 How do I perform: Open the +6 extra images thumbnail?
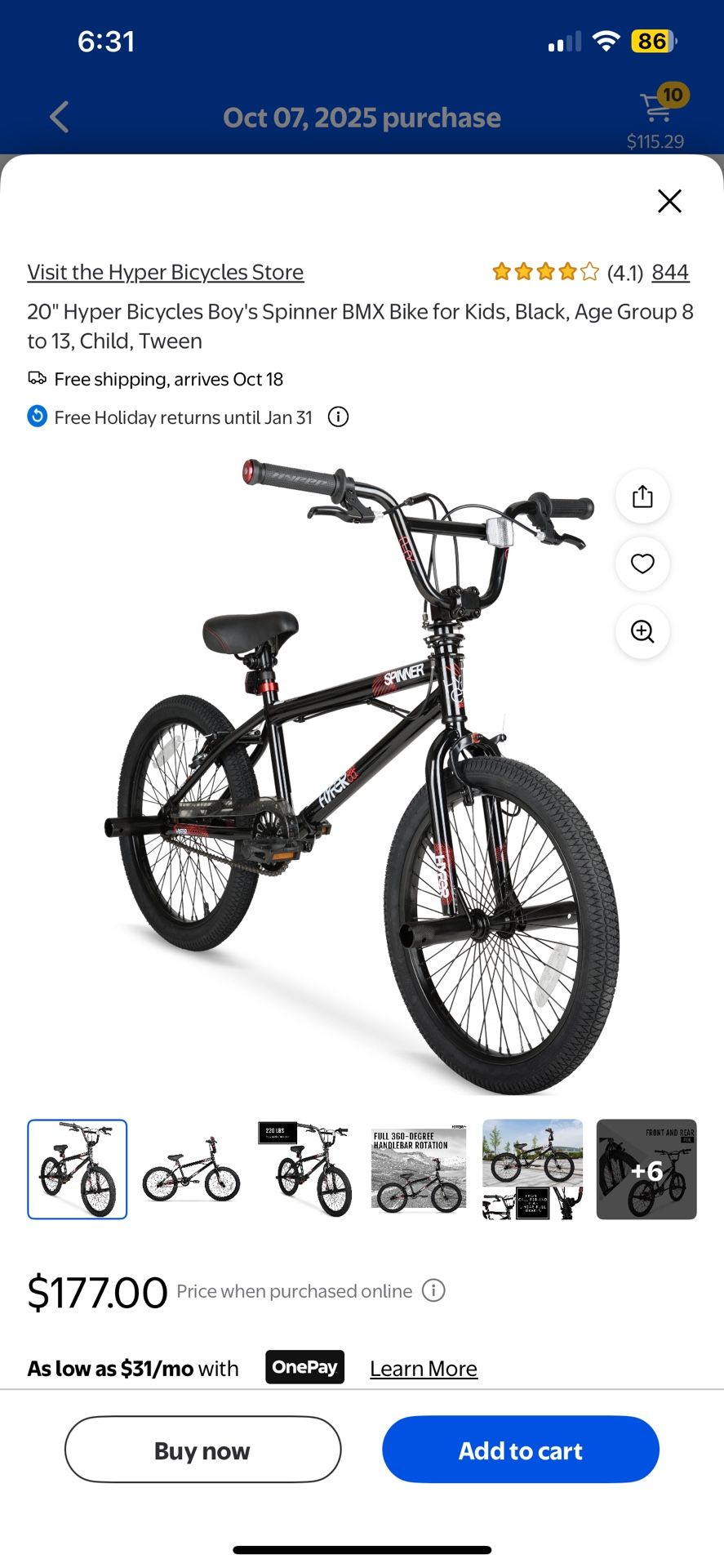(x=646, y=1169)
